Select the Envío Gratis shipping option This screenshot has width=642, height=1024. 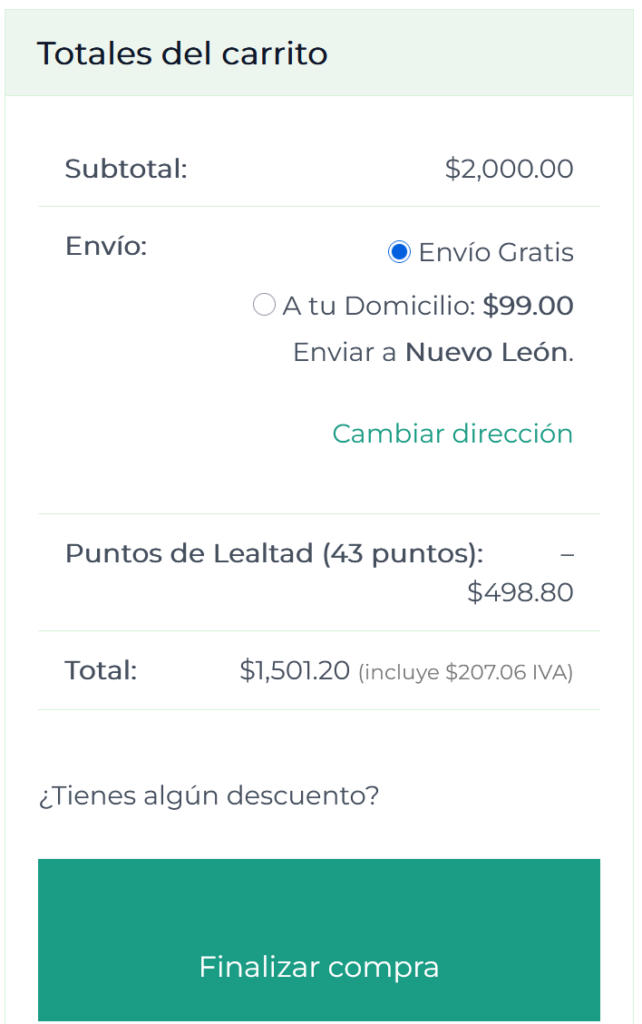click(x=399, y=253)
